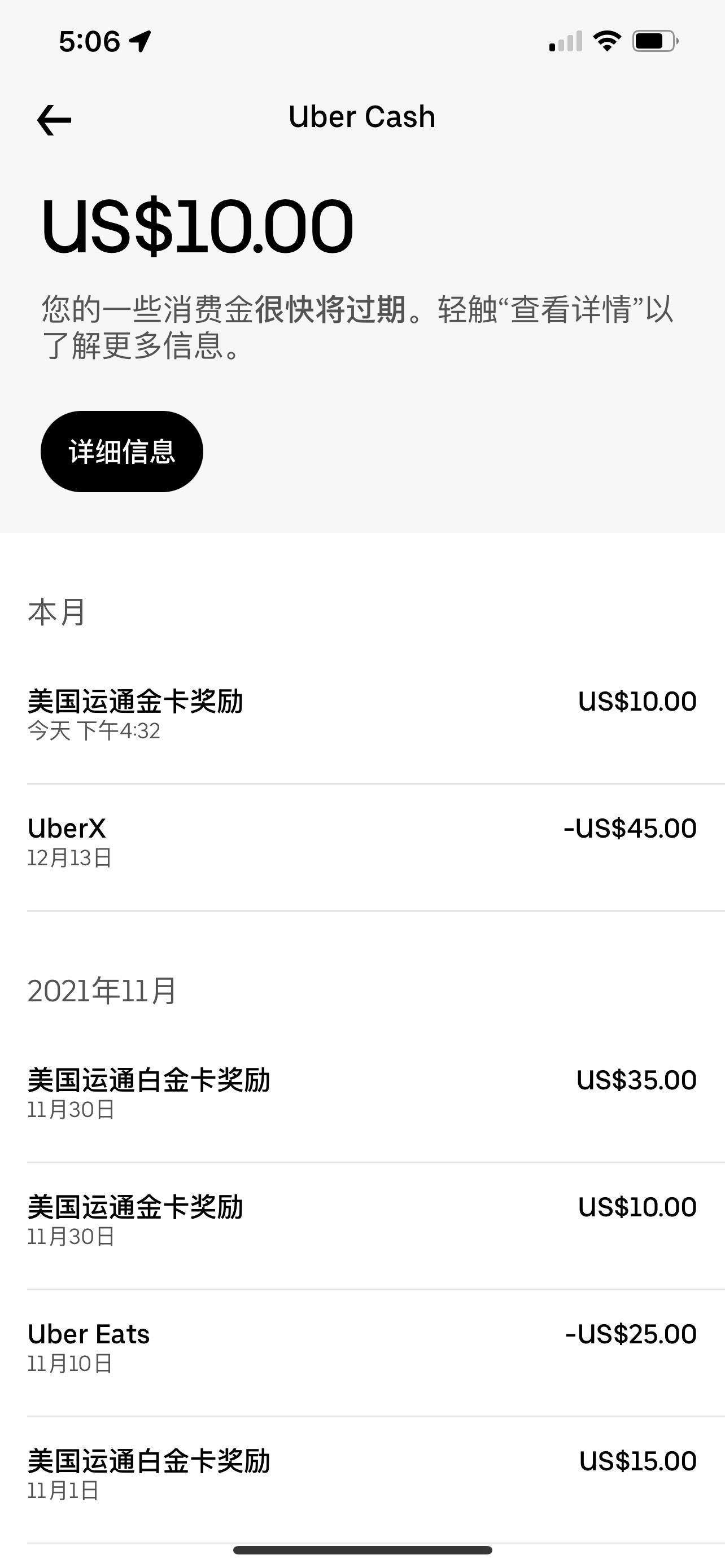This screenshot has height=1568, width=725.
Task: Open the 11月1日 美国运通白金卡奖励 US$15.00 entry
Action: point(362,1474)
